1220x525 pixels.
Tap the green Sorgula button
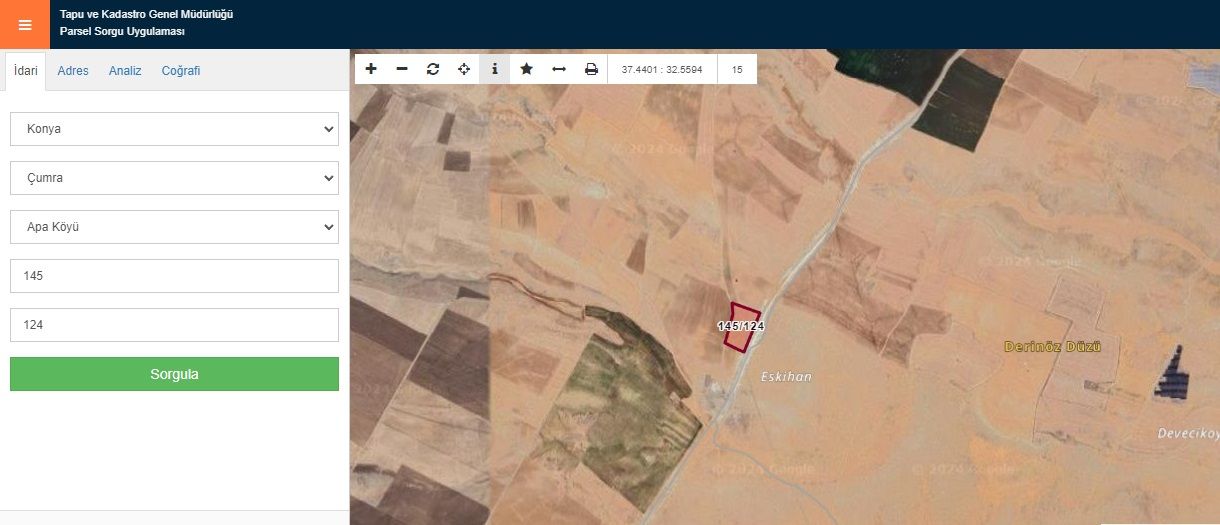click(x=174, y=374)
